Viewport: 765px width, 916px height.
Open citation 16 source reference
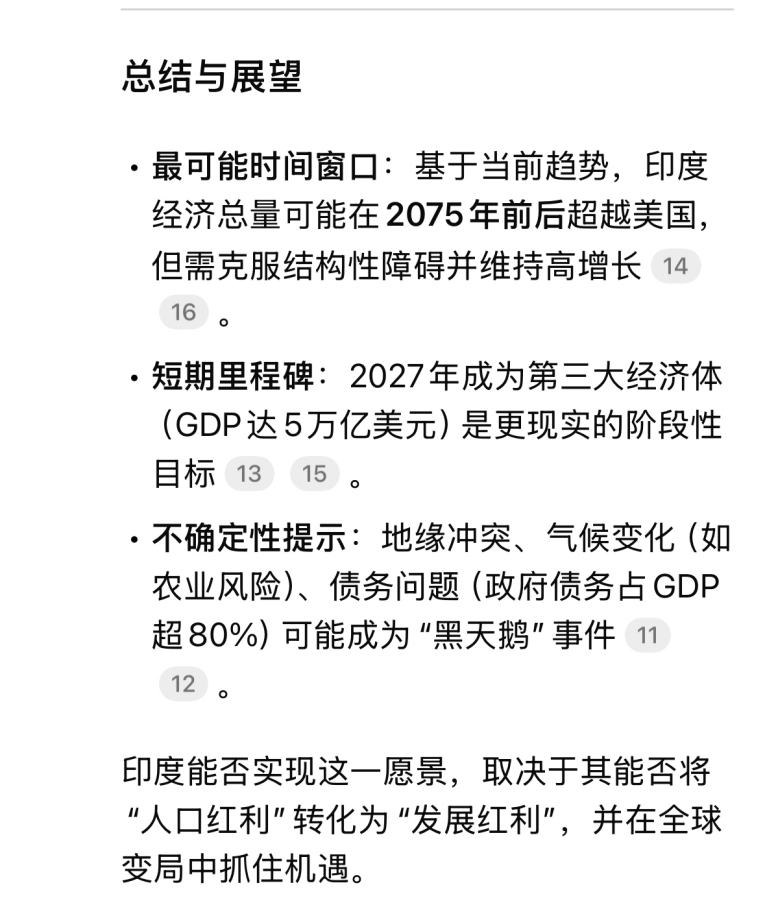(183, 313)
